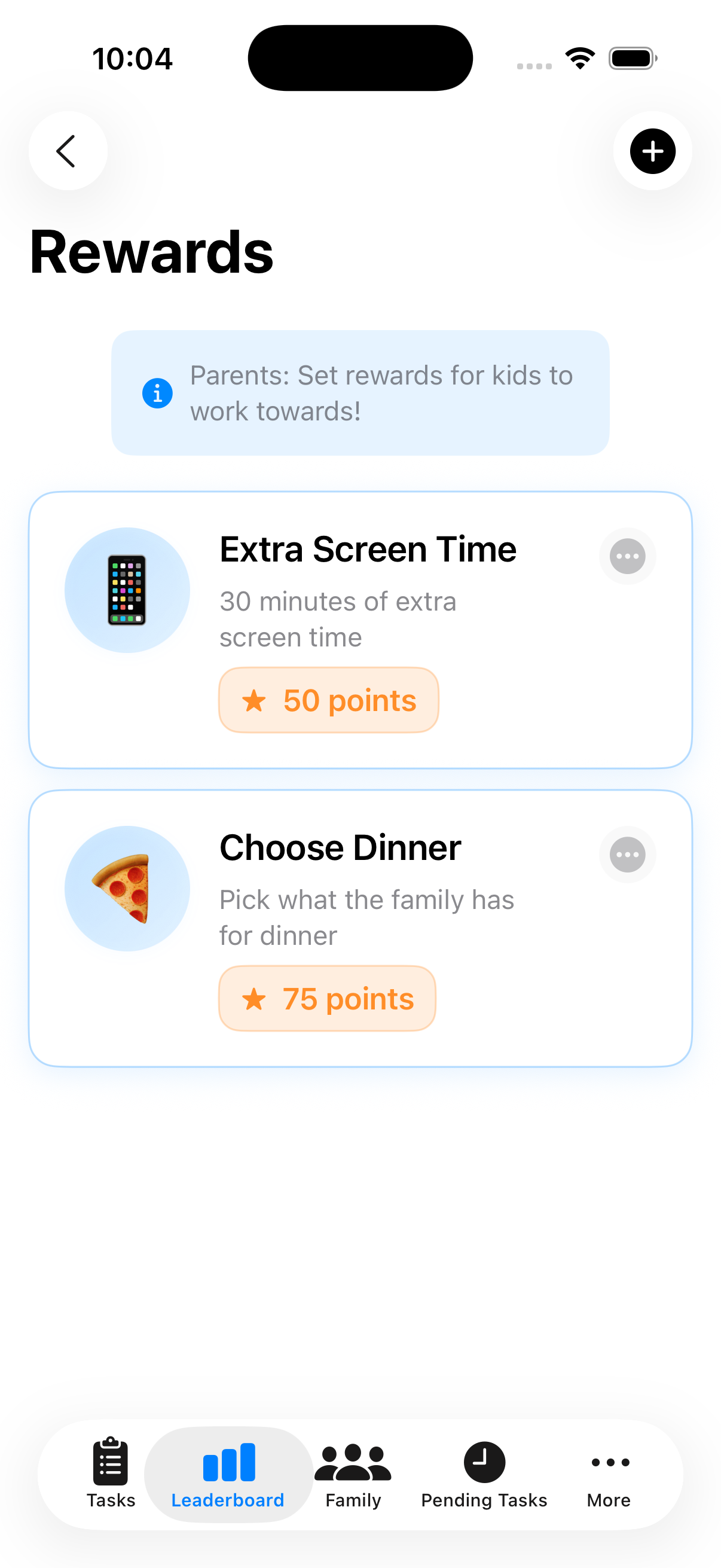Switch to the Family tab
Screen dimensions: 721x1568
coord(353,1500)
